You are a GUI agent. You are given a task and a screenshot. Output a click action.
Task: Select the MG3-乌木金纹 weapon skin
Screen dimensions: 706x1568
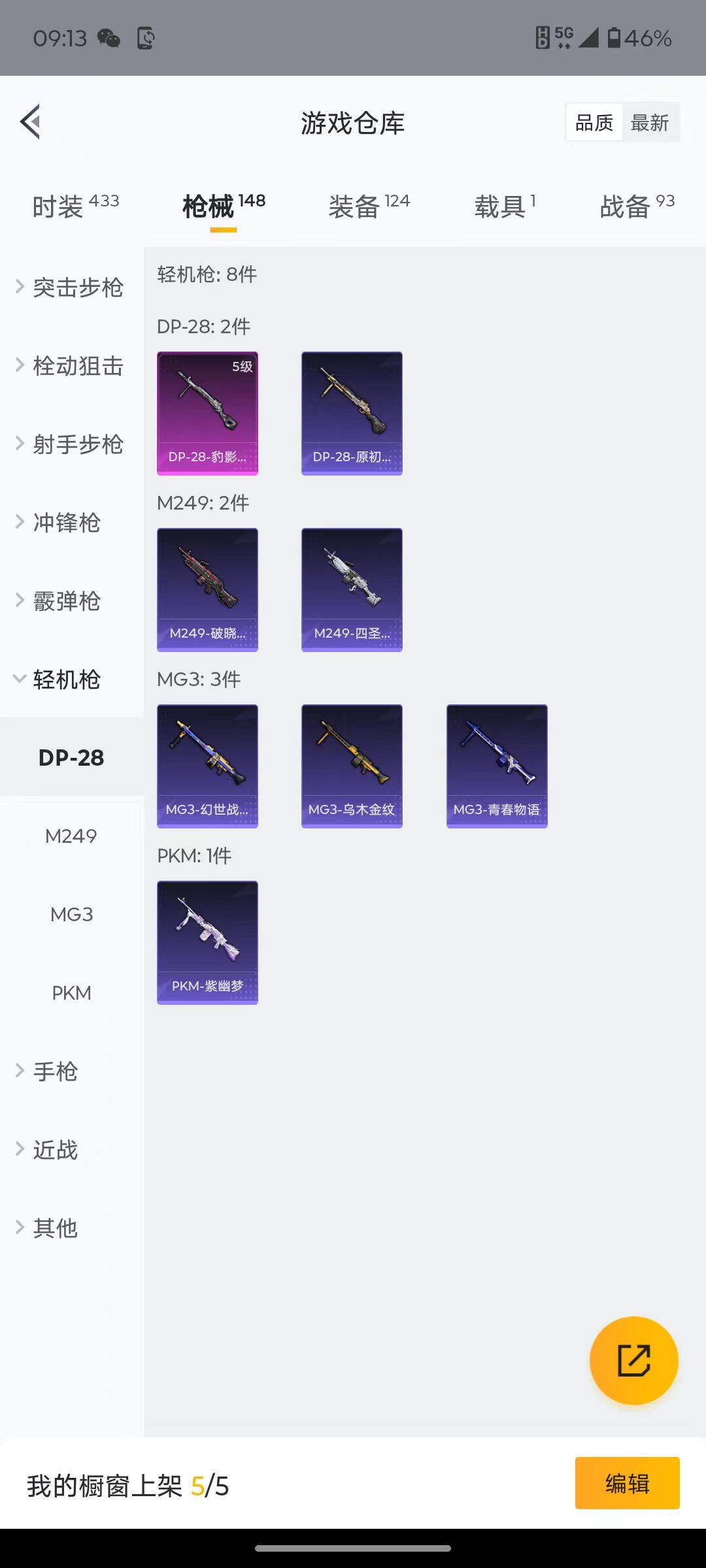pos(352,766)
